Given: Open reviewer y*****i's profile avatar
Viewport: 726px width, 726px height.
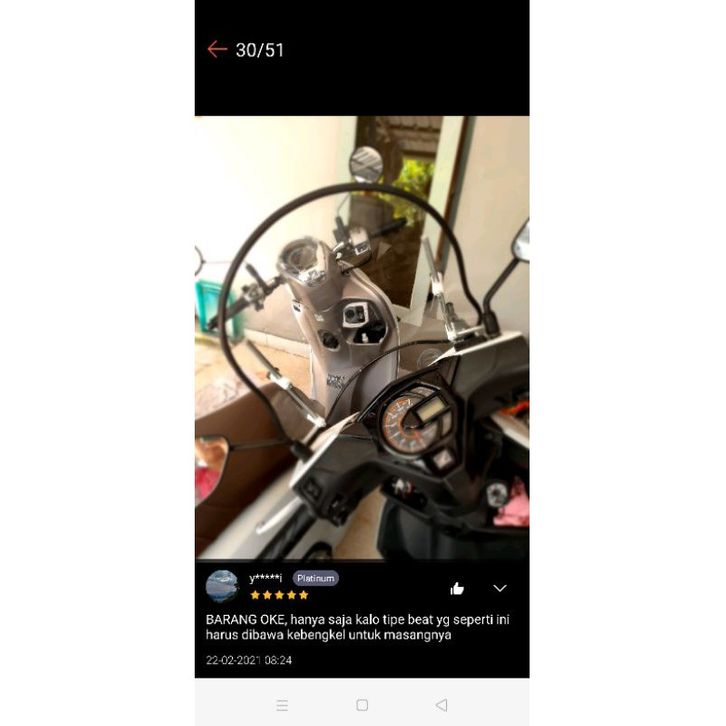Looking at the screenshot, I should (x=222, y=586).
